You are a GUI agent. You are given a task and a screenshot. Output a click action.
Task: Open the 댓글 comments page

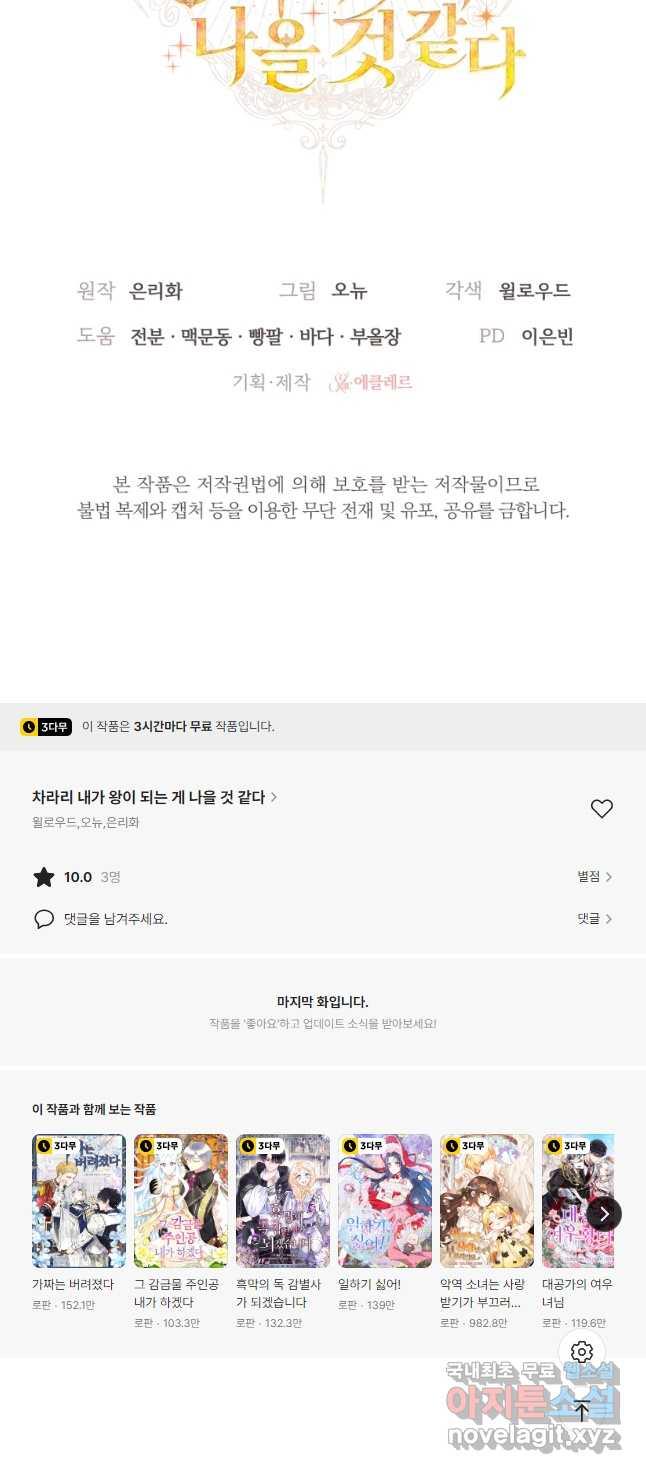[594, 918]
